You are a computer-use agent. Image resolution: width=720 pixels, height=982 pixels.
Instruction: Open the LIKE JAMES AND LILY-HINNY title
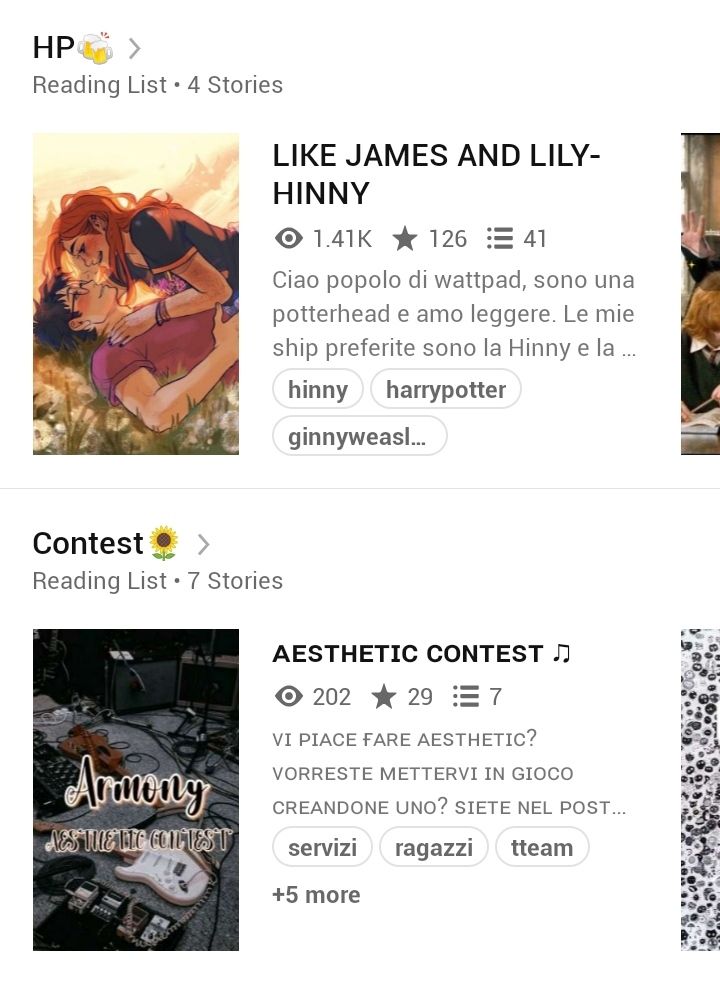[x=436, y=174]
